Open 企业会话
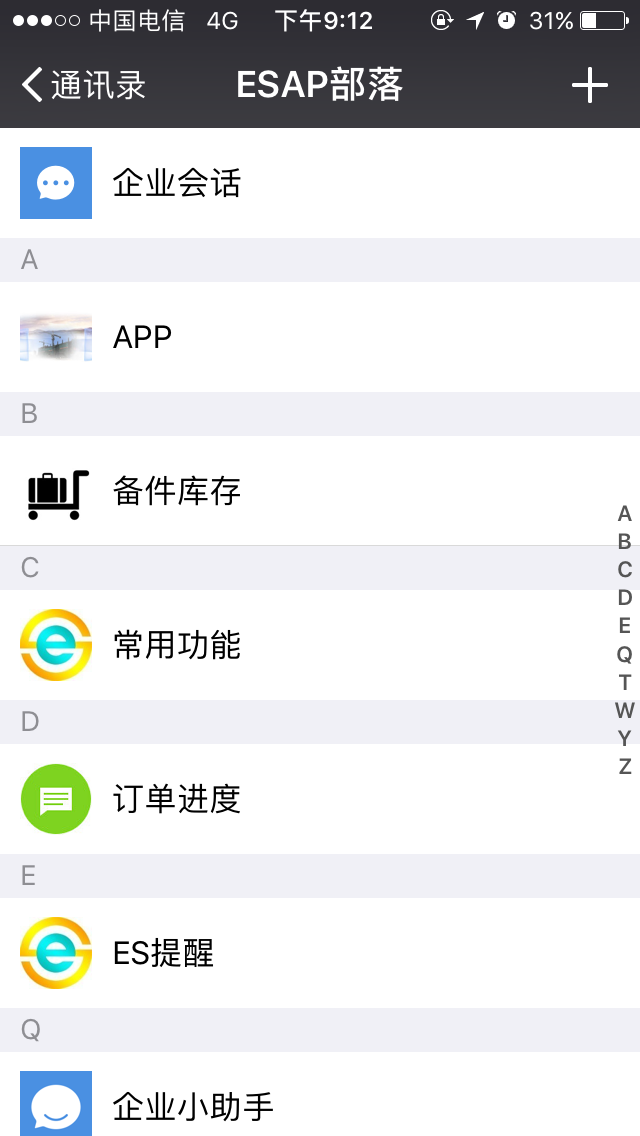The image size is (640, 1136). [x=320, y=183]
